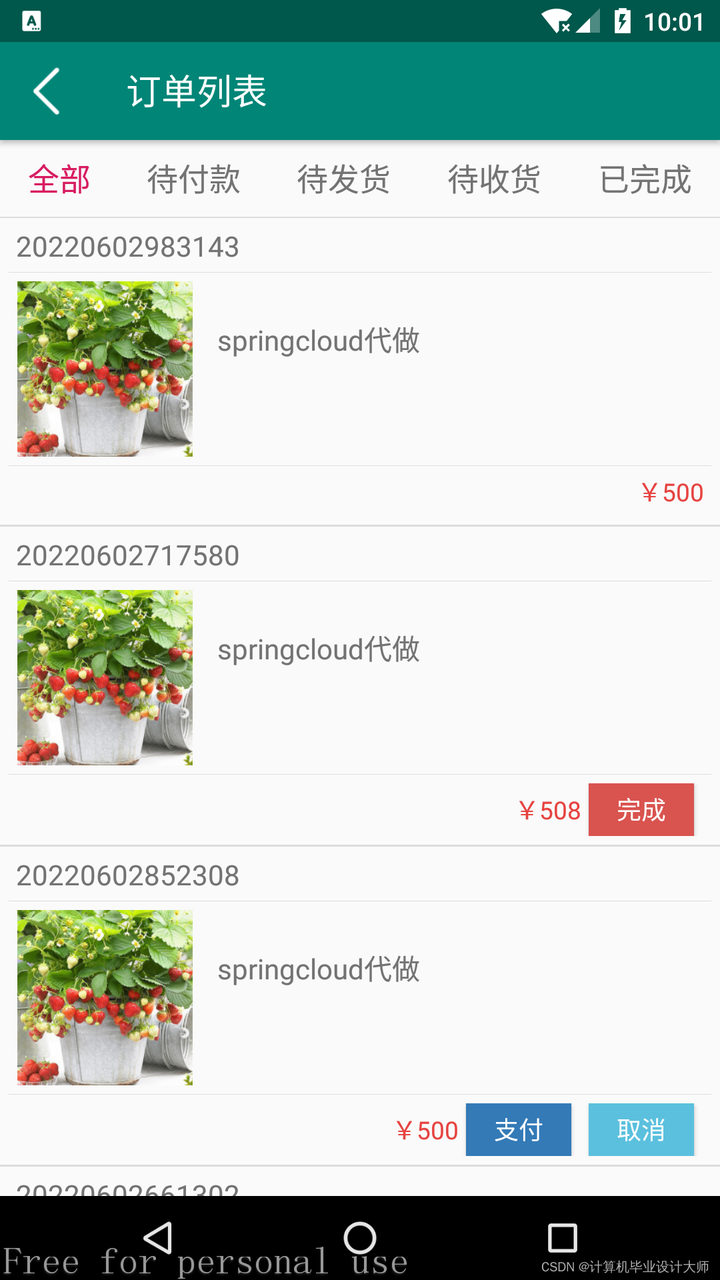Open the 待发货 tab
This screenshot has width=720, height=1280.
point(343,180)
